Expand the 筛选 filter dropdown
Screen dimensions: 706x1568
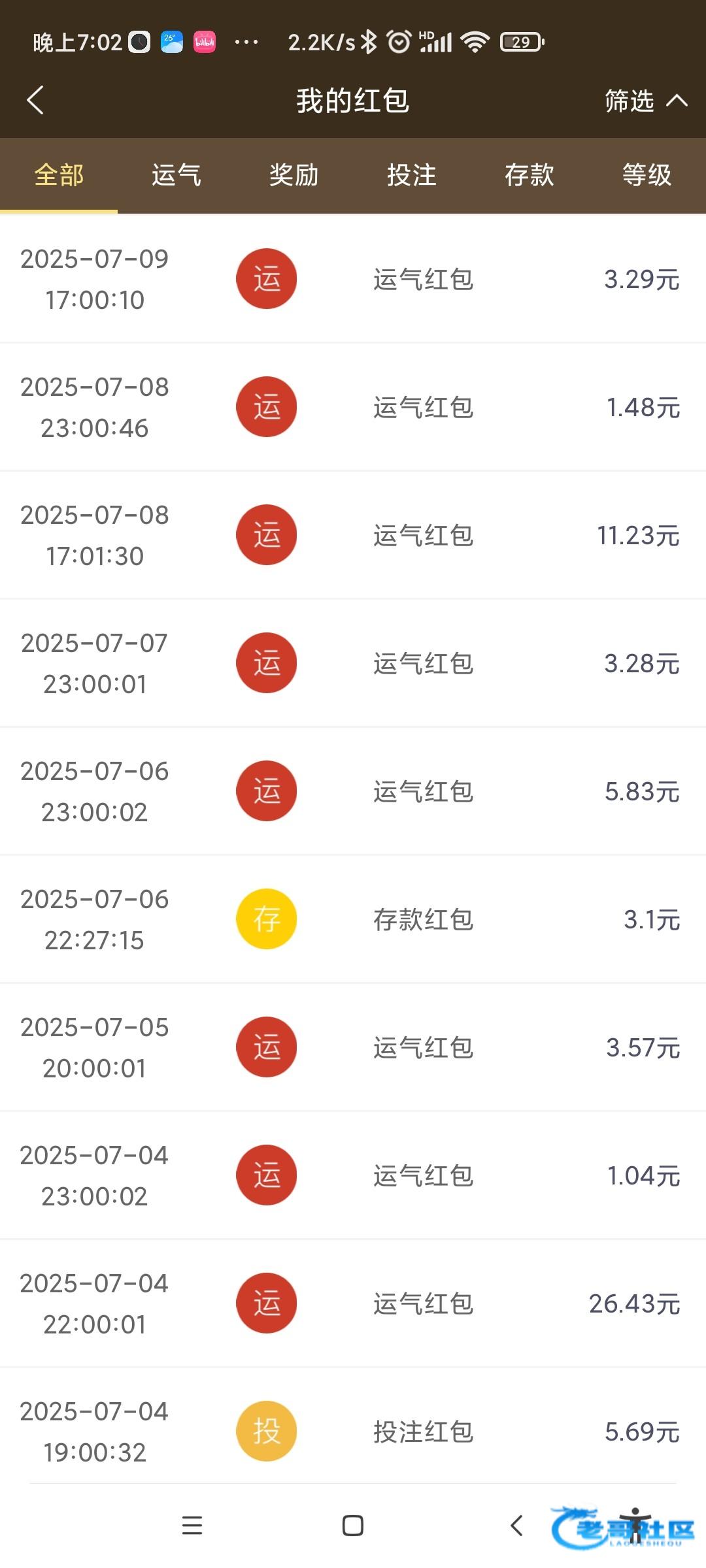point(645,101)
